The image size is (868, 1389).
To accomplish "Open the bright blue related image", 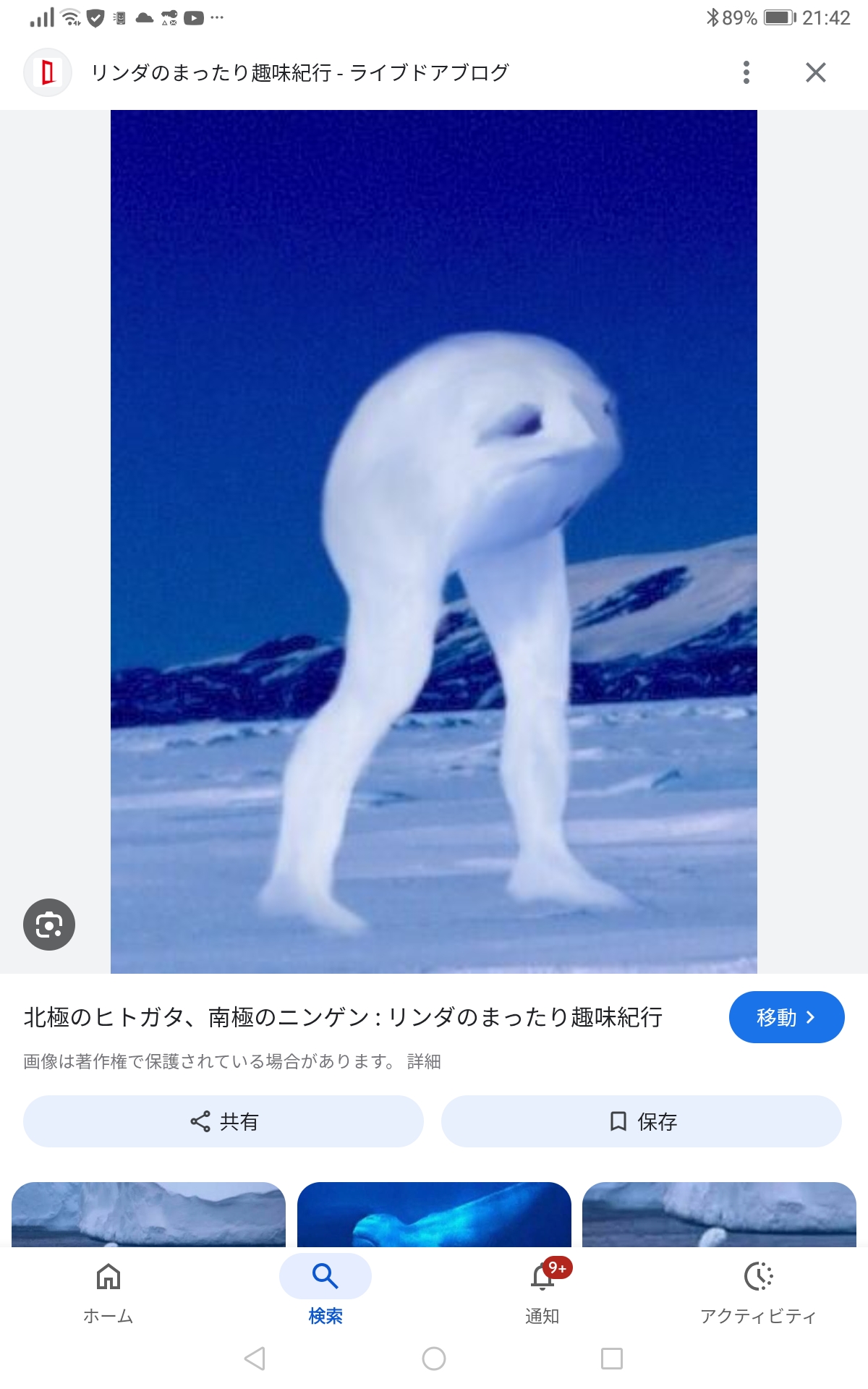I will tap(434, 1215).
